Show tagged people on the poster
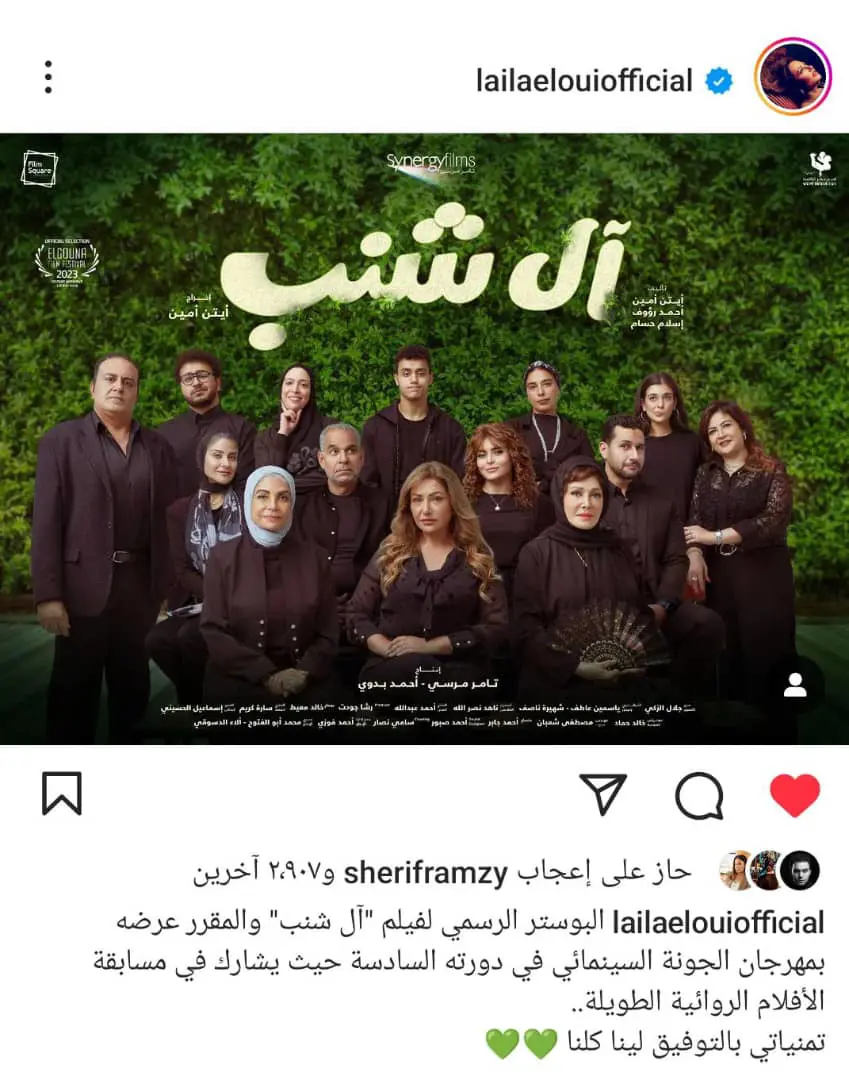849x1080 pixels. tap(796, 685)
